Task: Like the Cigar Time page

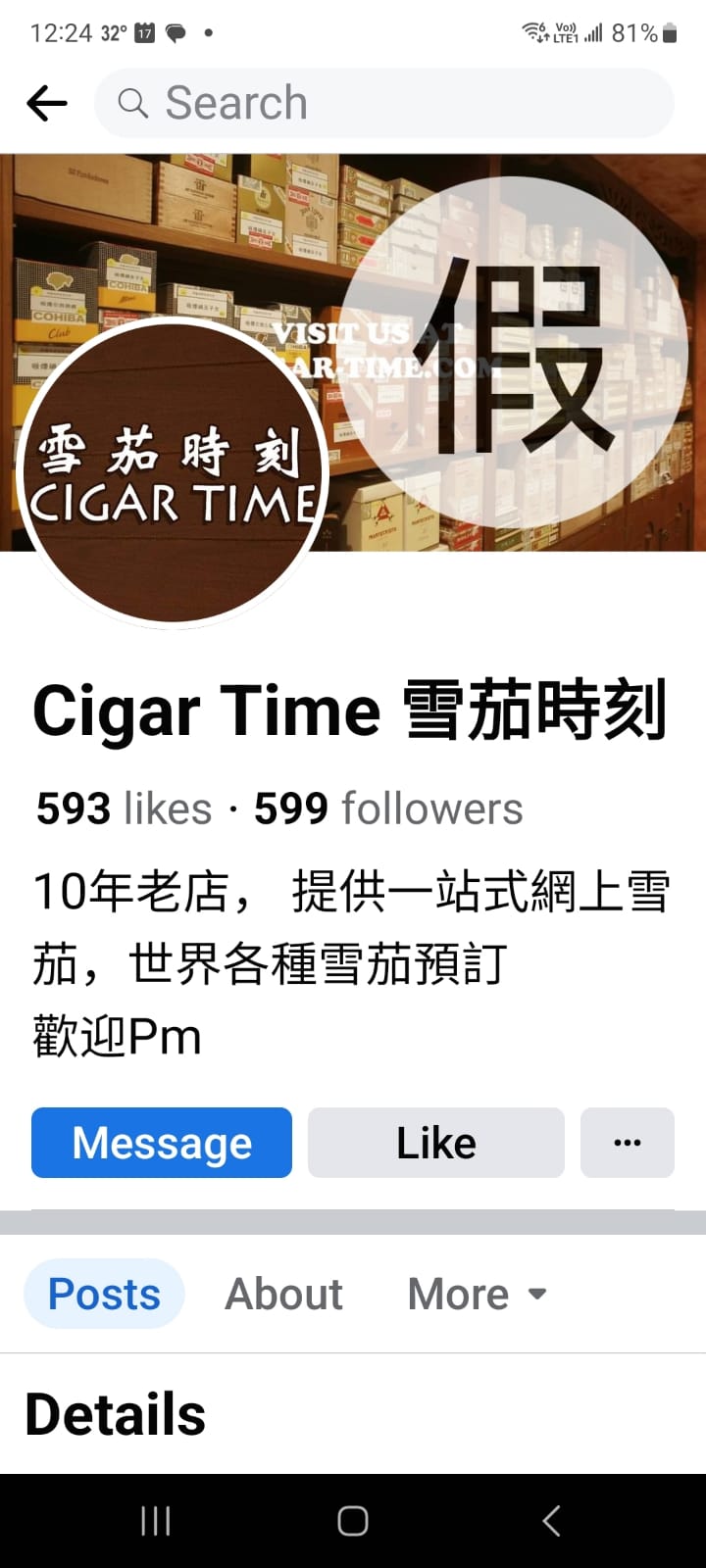Action: tap(435, 1143)
